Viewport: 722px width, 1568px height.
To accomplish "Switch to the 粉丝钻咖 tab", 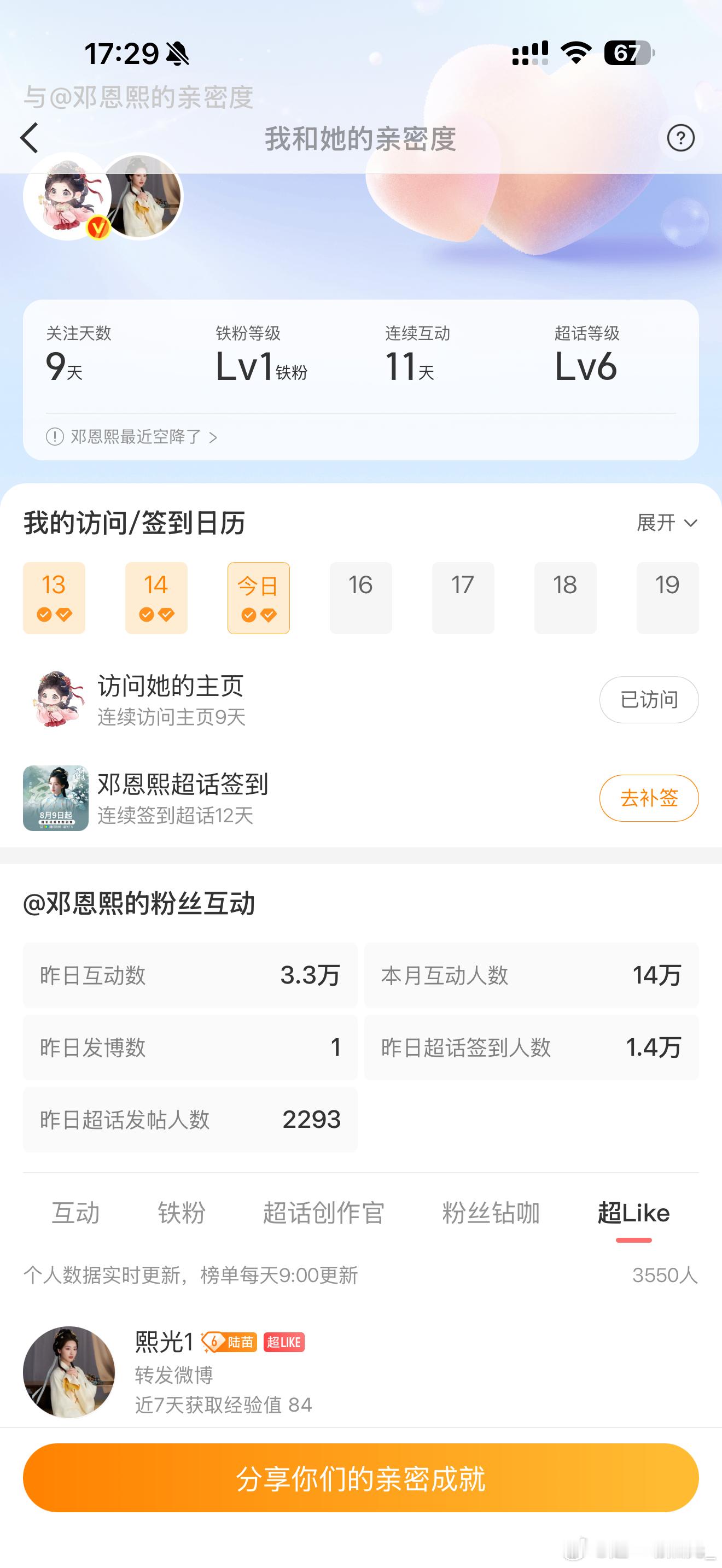I will coord(491,1213).
